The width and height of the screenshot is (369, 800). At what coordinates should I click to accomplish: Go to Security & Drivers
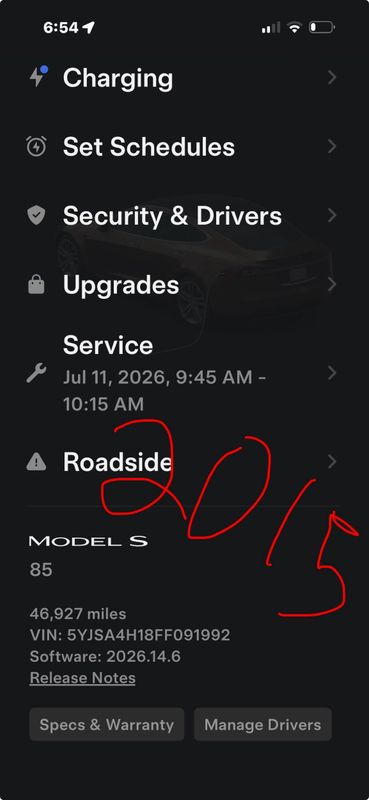pos(183,216)
